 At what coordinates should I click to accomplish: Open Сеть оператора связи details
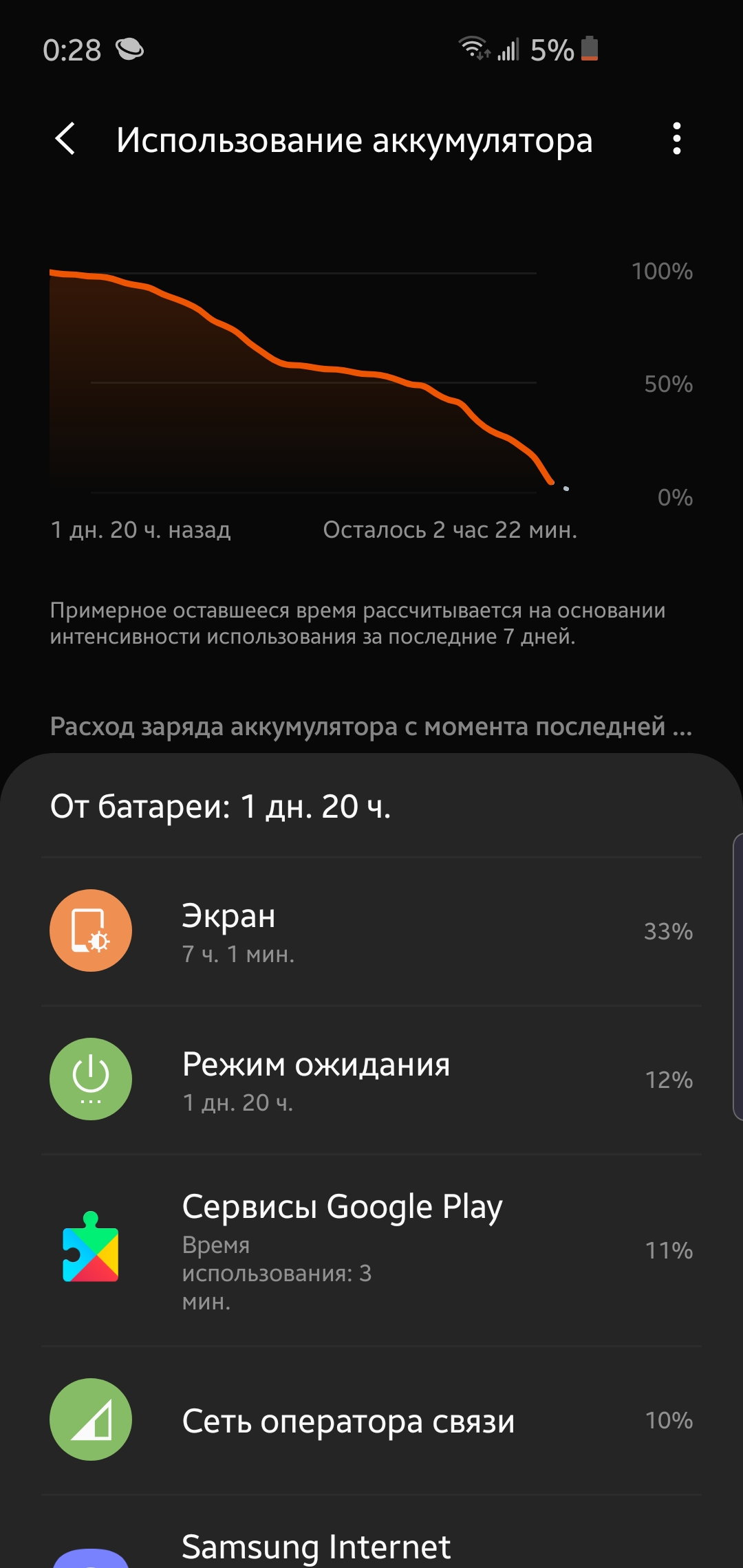click(371, 1421)
